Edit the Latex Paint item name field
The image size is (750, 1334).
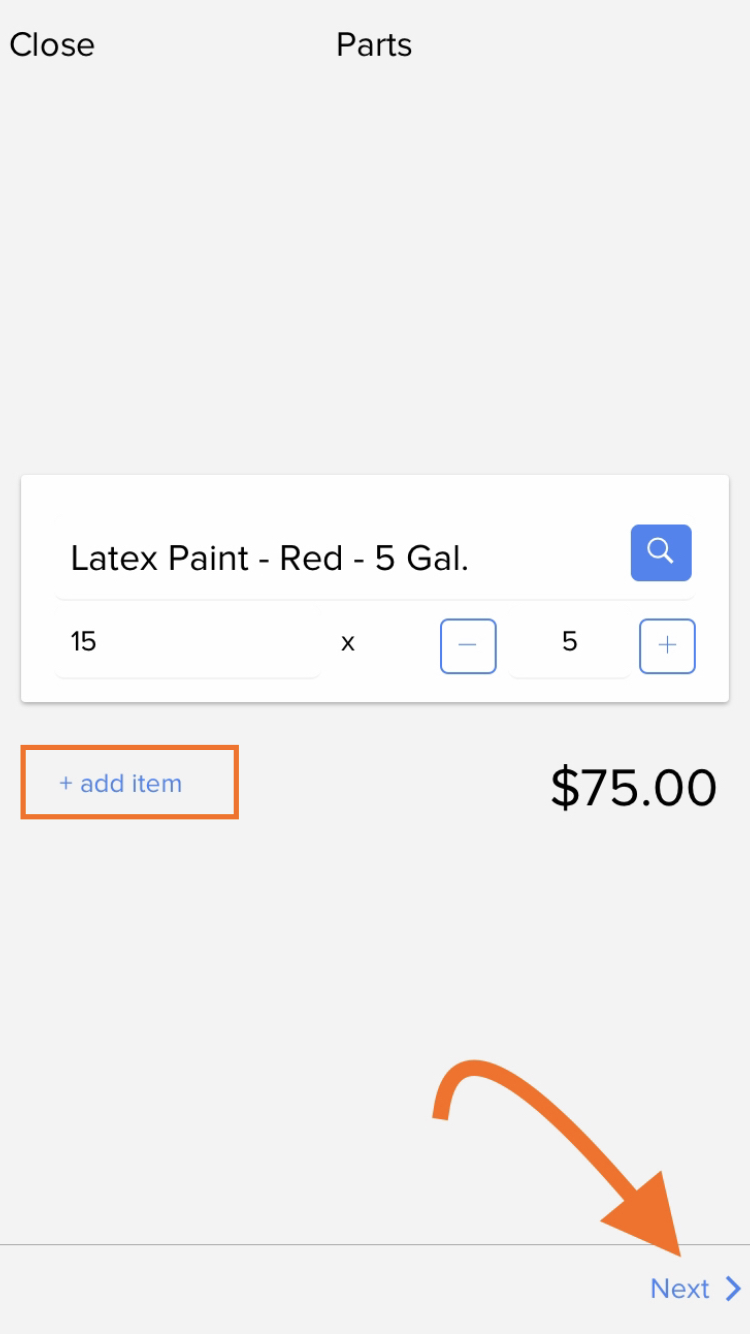point(340,558)
